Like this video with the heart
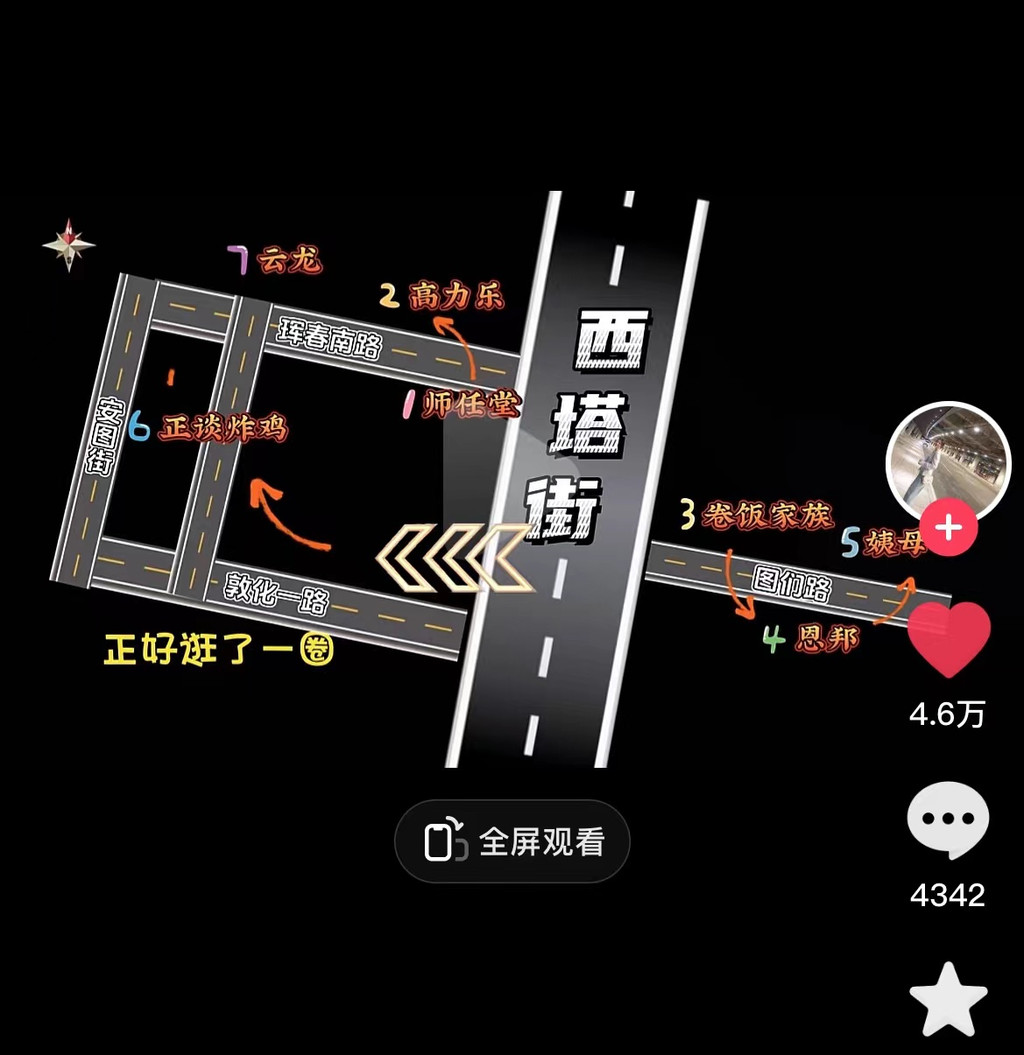 (x=948, y=639)
